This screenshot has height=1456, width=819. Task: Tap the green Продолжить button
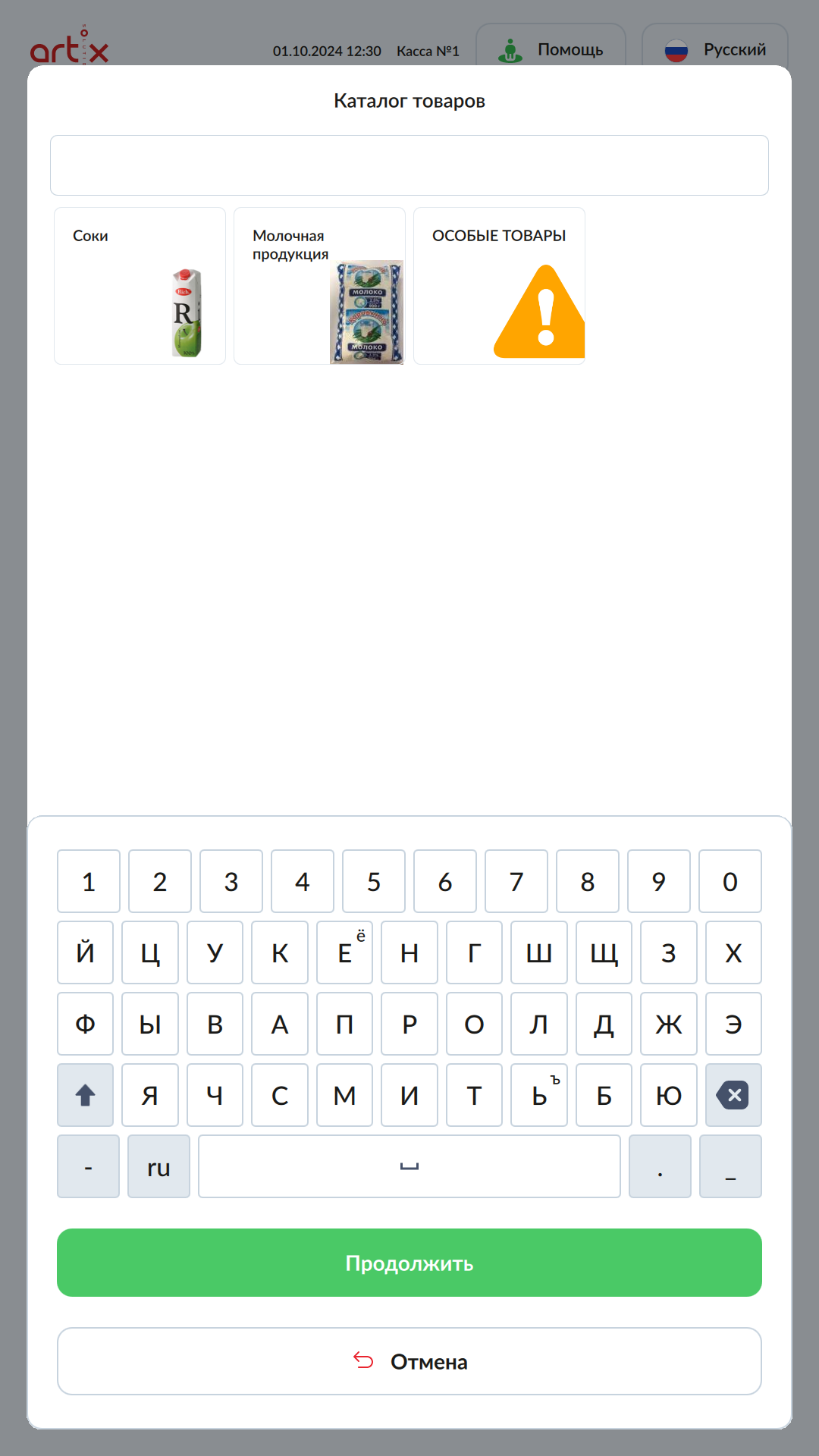point(409,1263)
